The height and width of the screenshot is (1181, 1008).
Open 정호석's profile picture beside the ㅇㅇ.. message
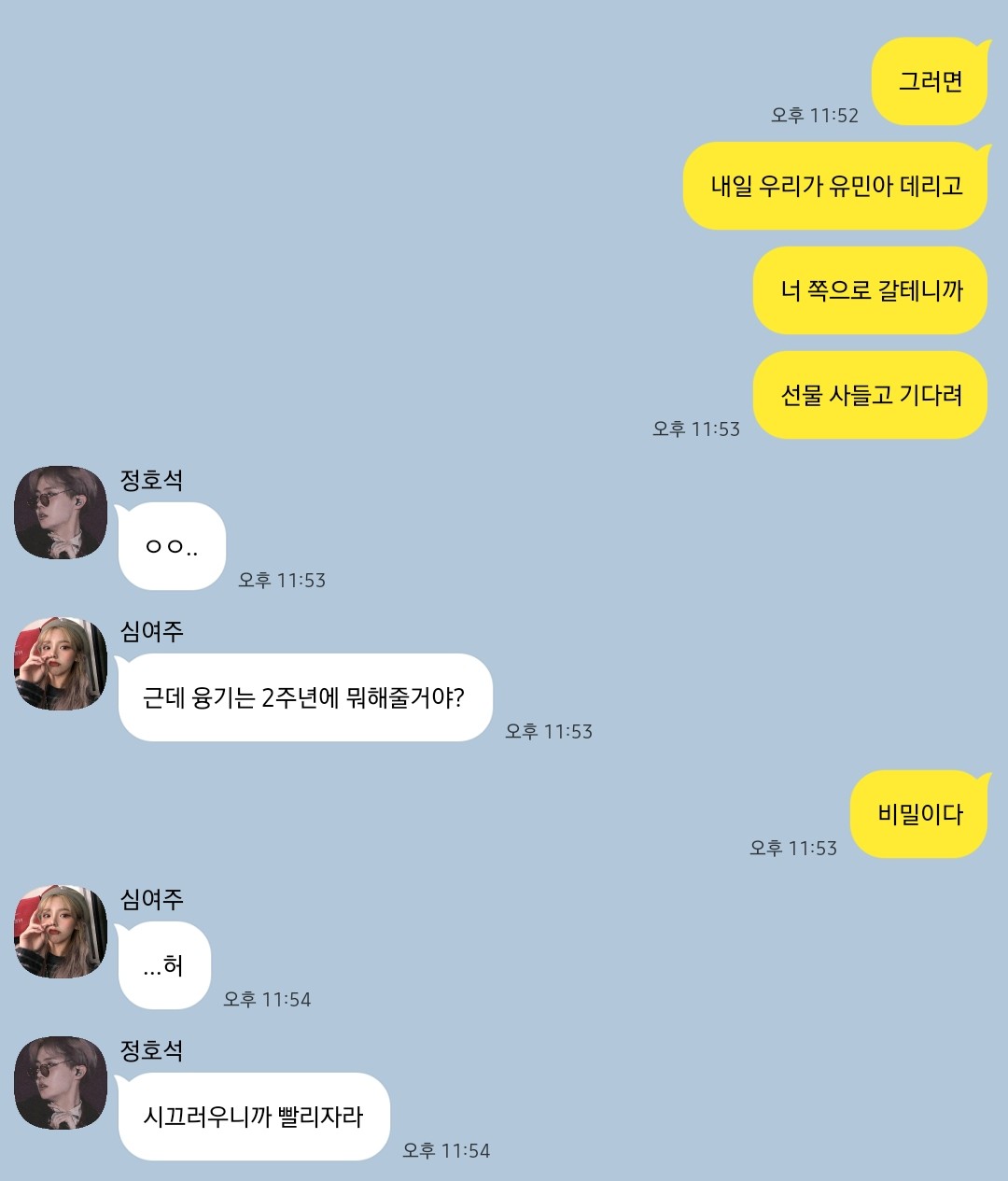[61, 513]
